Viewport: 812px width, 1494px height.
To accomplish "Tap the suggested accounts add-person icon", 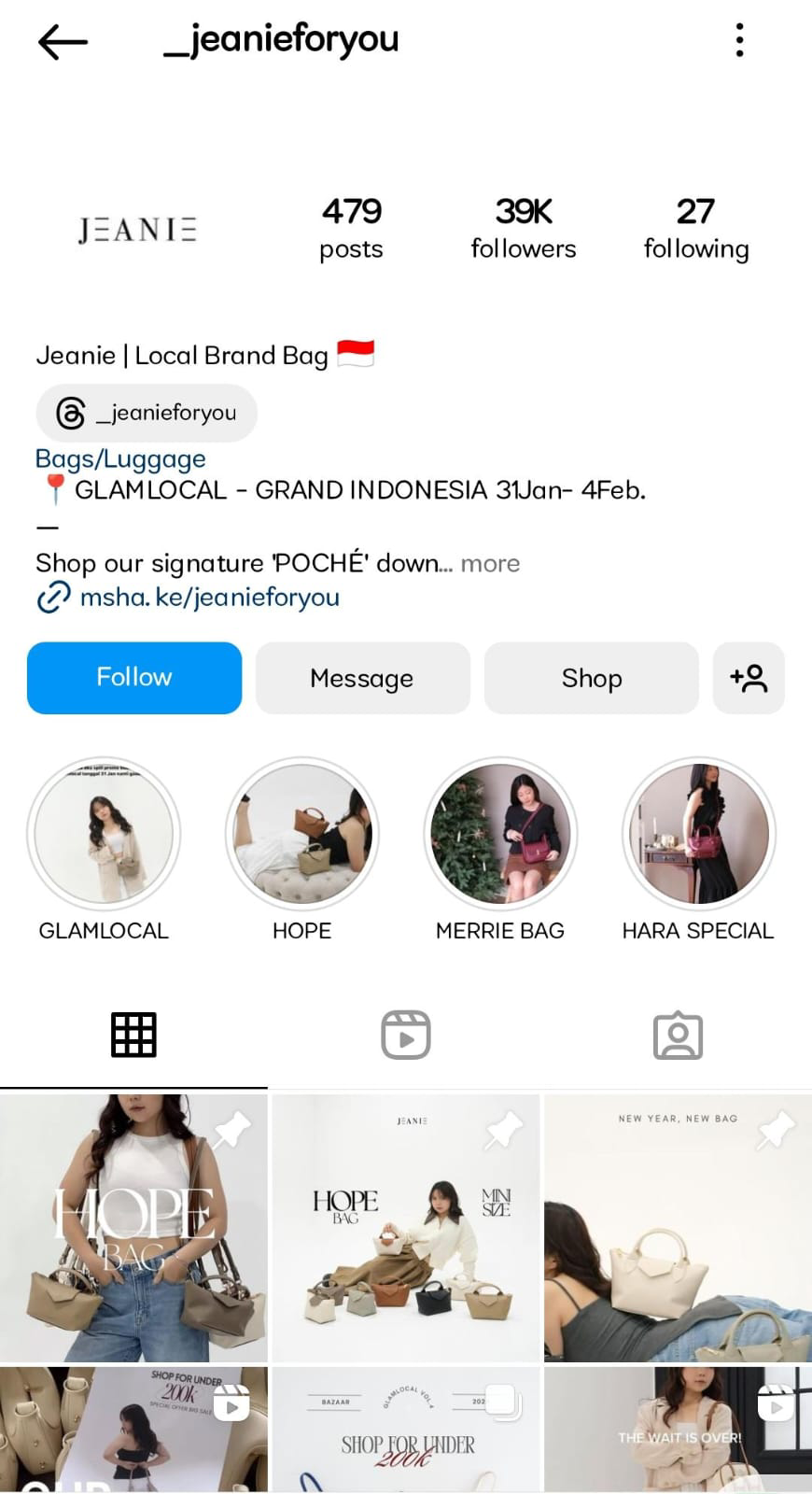I will (x=749, y=678).
